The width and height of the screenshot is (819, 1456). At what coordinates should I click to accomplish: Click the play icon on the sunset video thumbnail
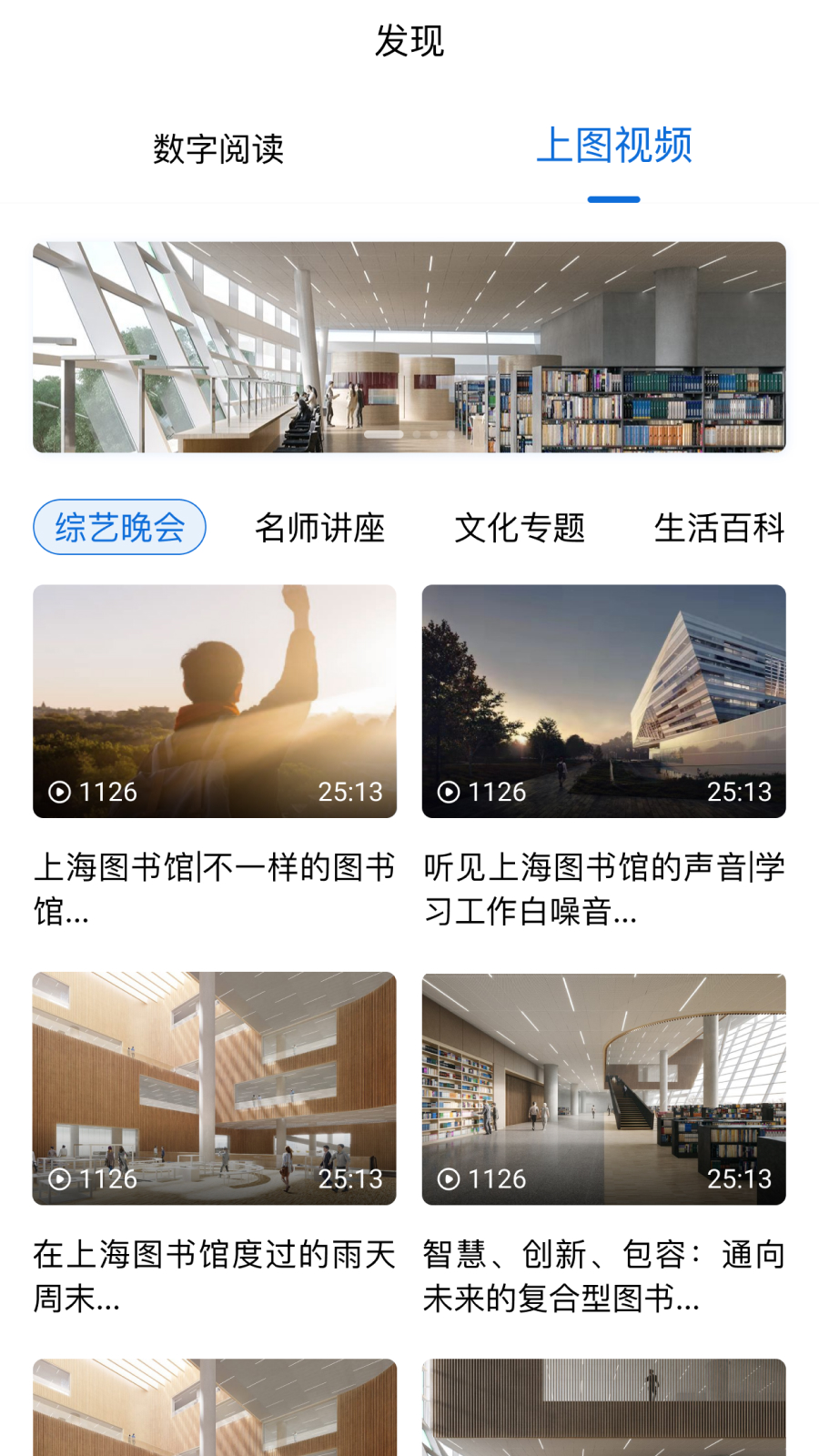pos(58,792)
